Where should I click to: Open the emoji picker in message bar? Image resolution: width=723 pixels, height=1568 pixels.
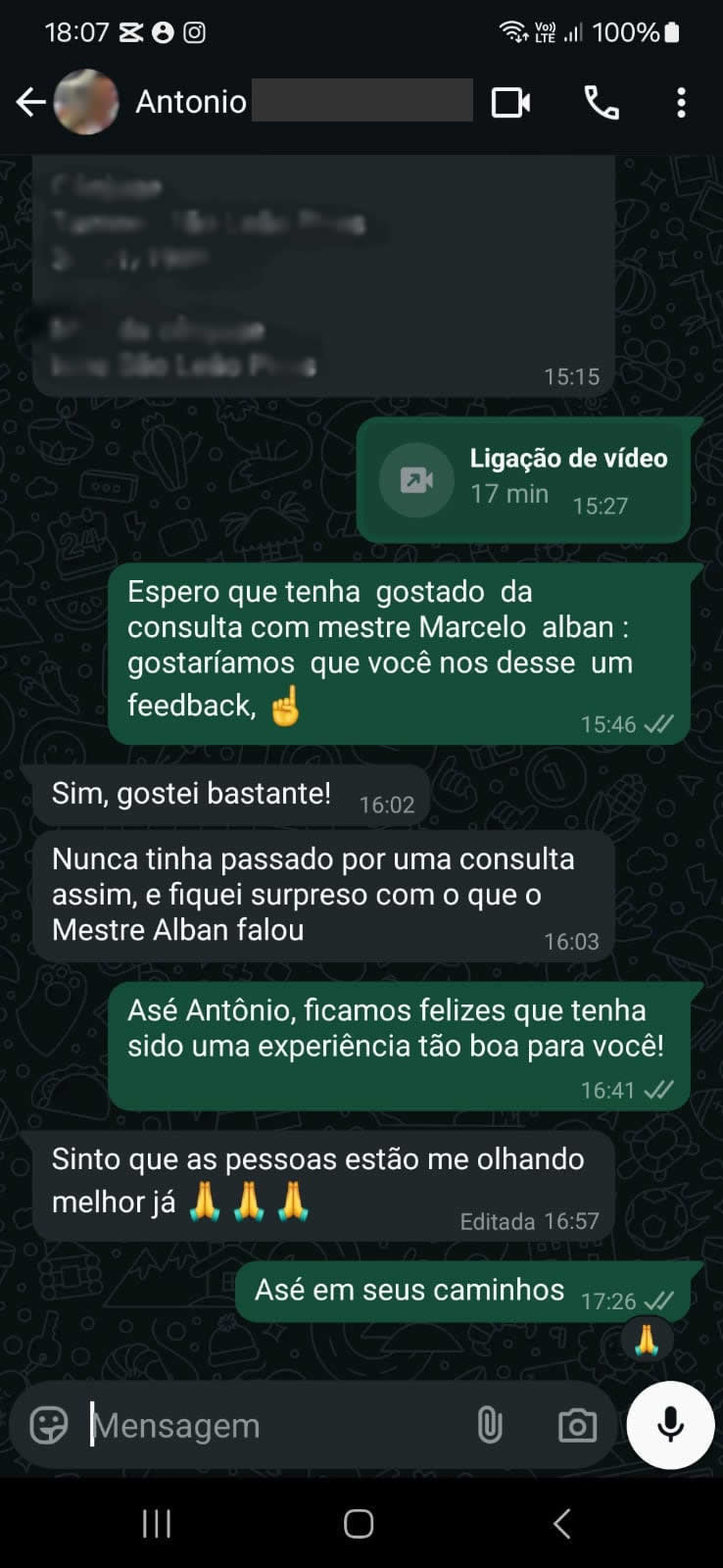47,1425
